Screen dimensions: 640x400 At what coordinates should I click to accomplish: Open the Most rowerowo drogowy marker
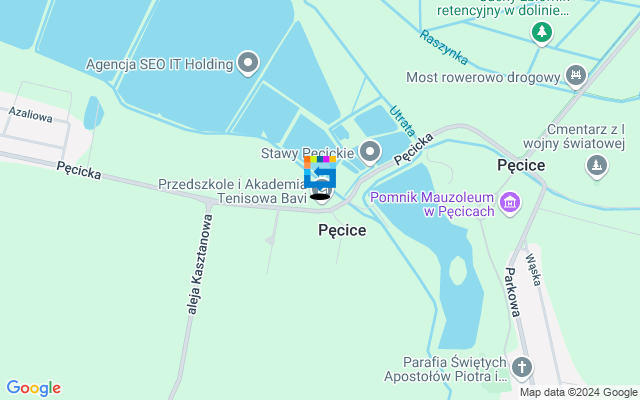pyautogui.click(x=576, y=76)
